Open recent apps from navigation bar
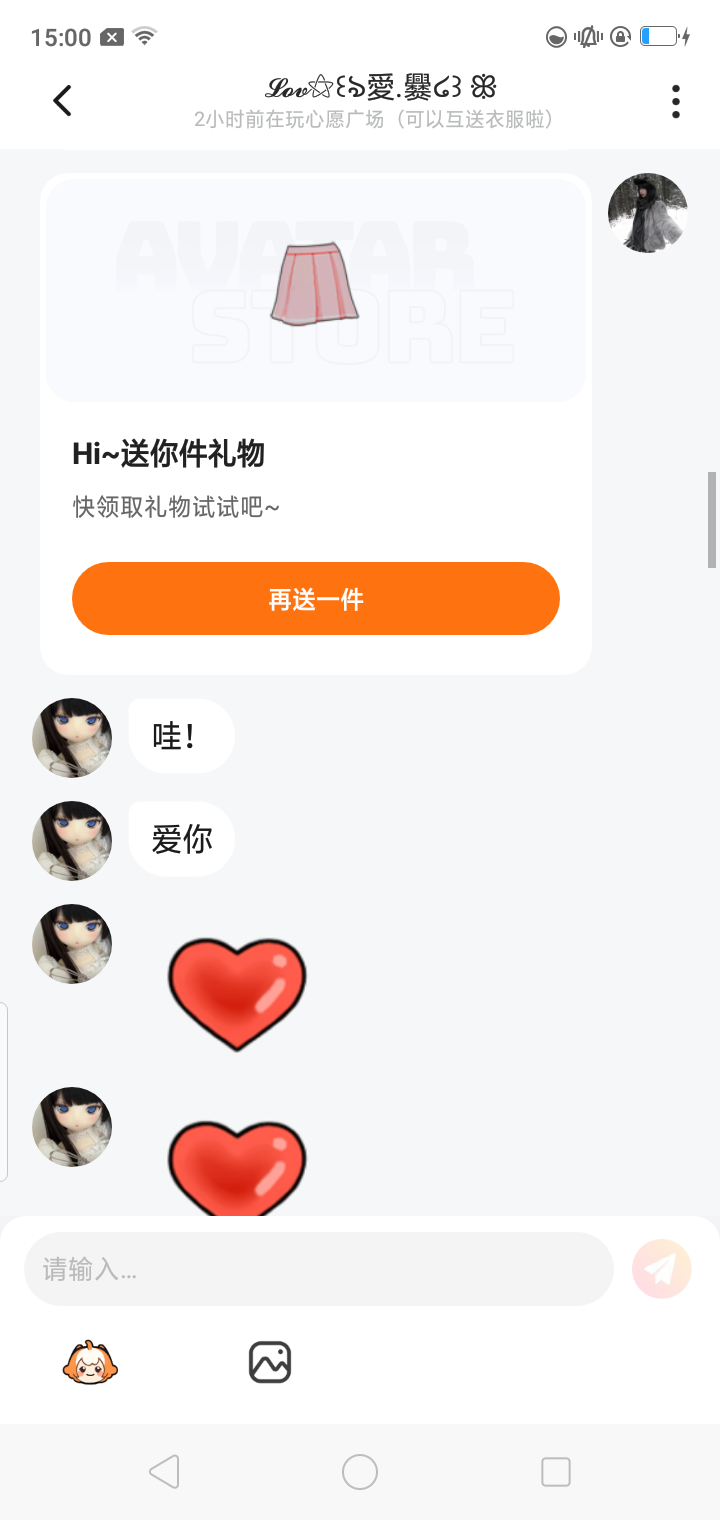This screenshot has width=720, height=1520. click(555, 1472)
